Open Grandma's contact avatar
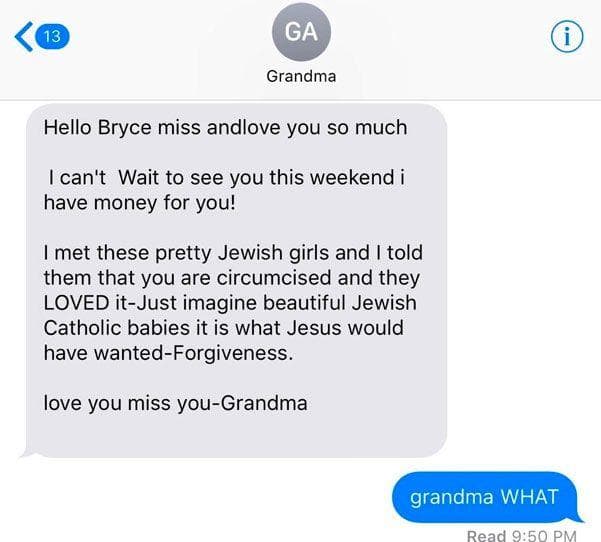Screen dimensions: 601x542 click(x=300, y=32)
